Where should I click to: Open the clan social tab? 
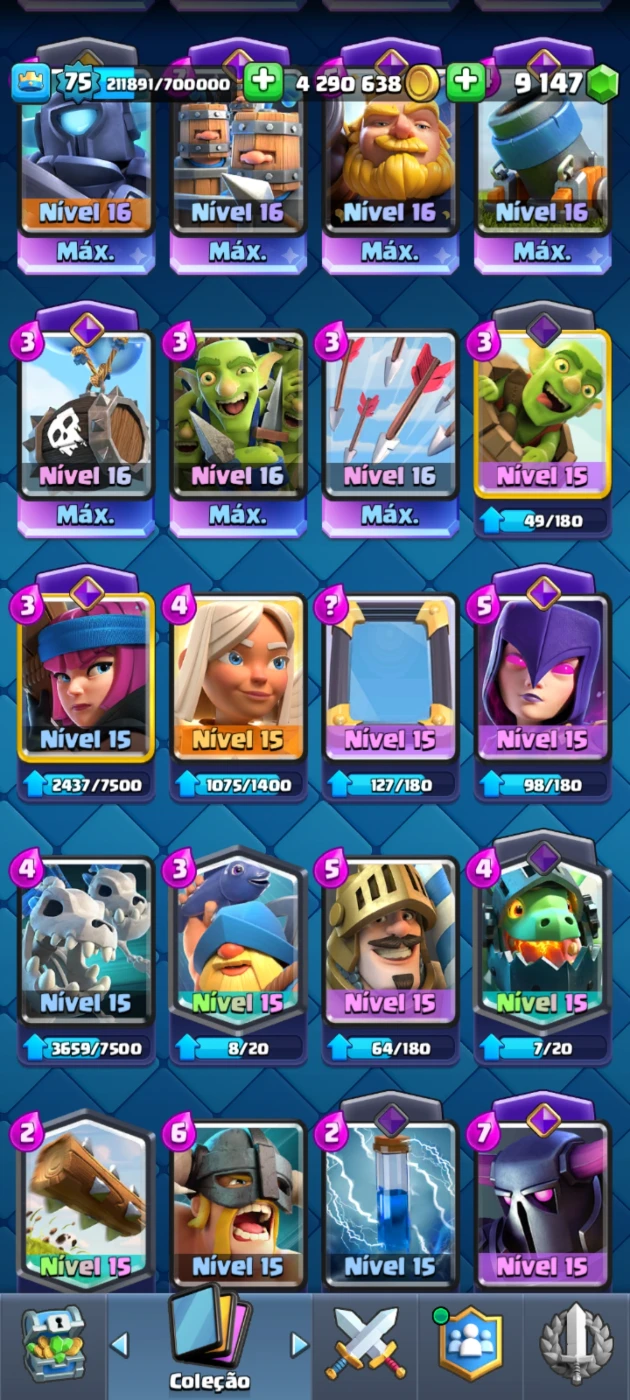[x=469, y=1345]
